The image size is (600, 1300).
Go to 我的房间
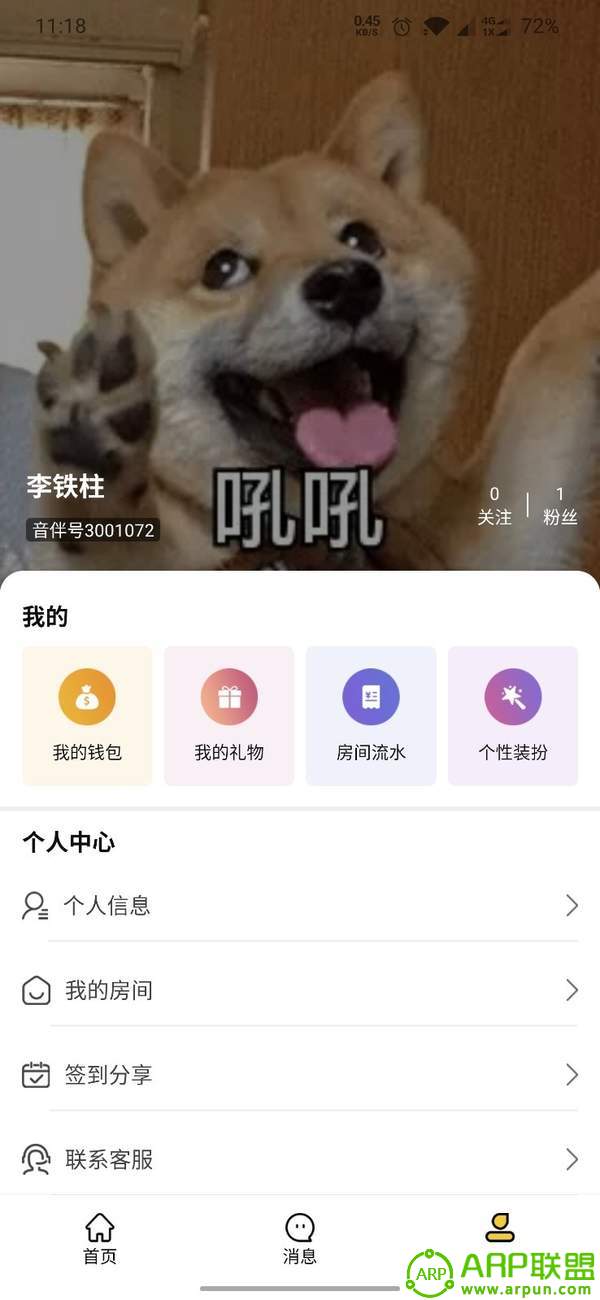(x=300, y=991)
